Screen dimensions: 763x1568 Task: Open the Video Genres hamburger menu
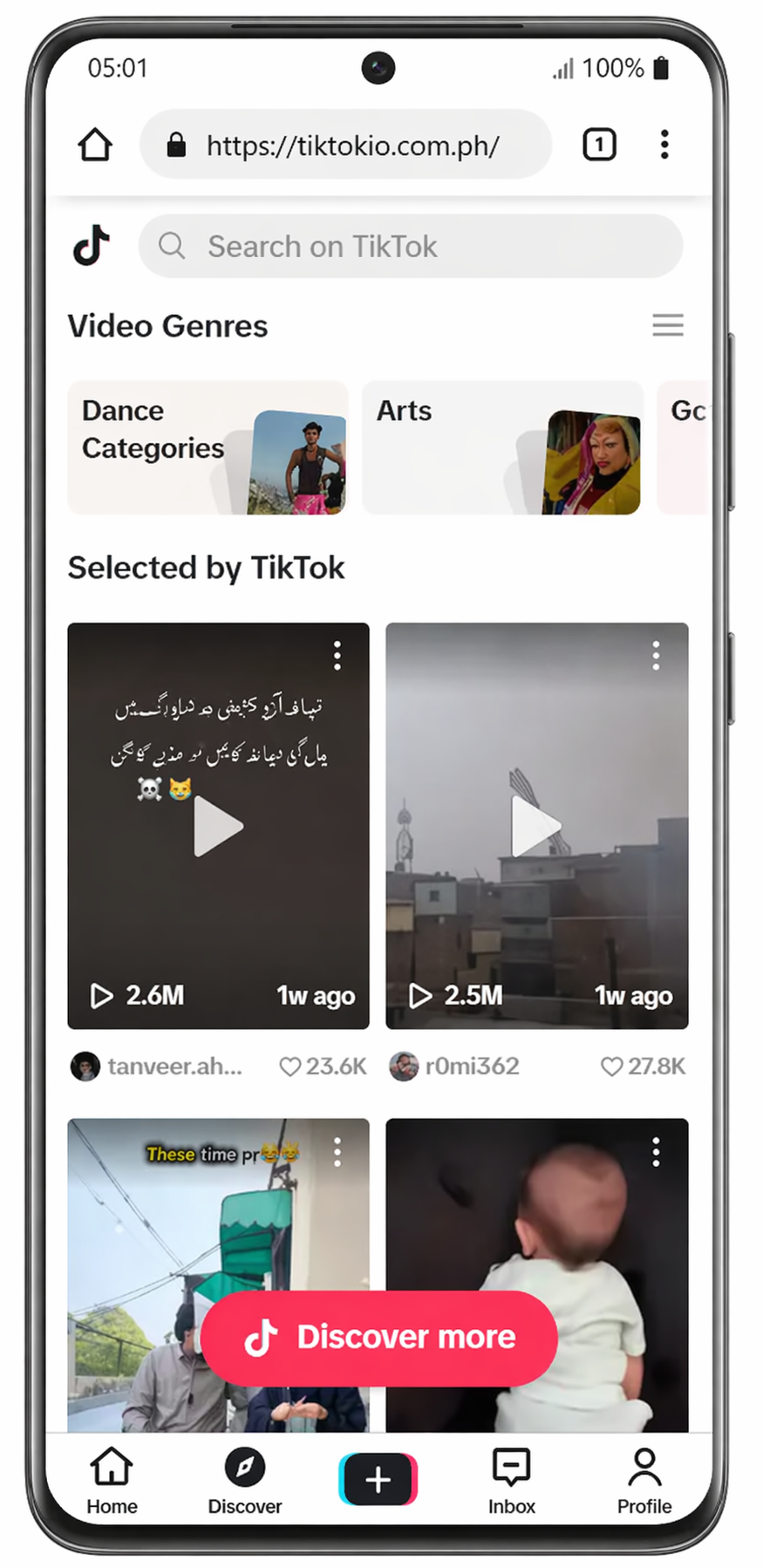click(667, 325)
